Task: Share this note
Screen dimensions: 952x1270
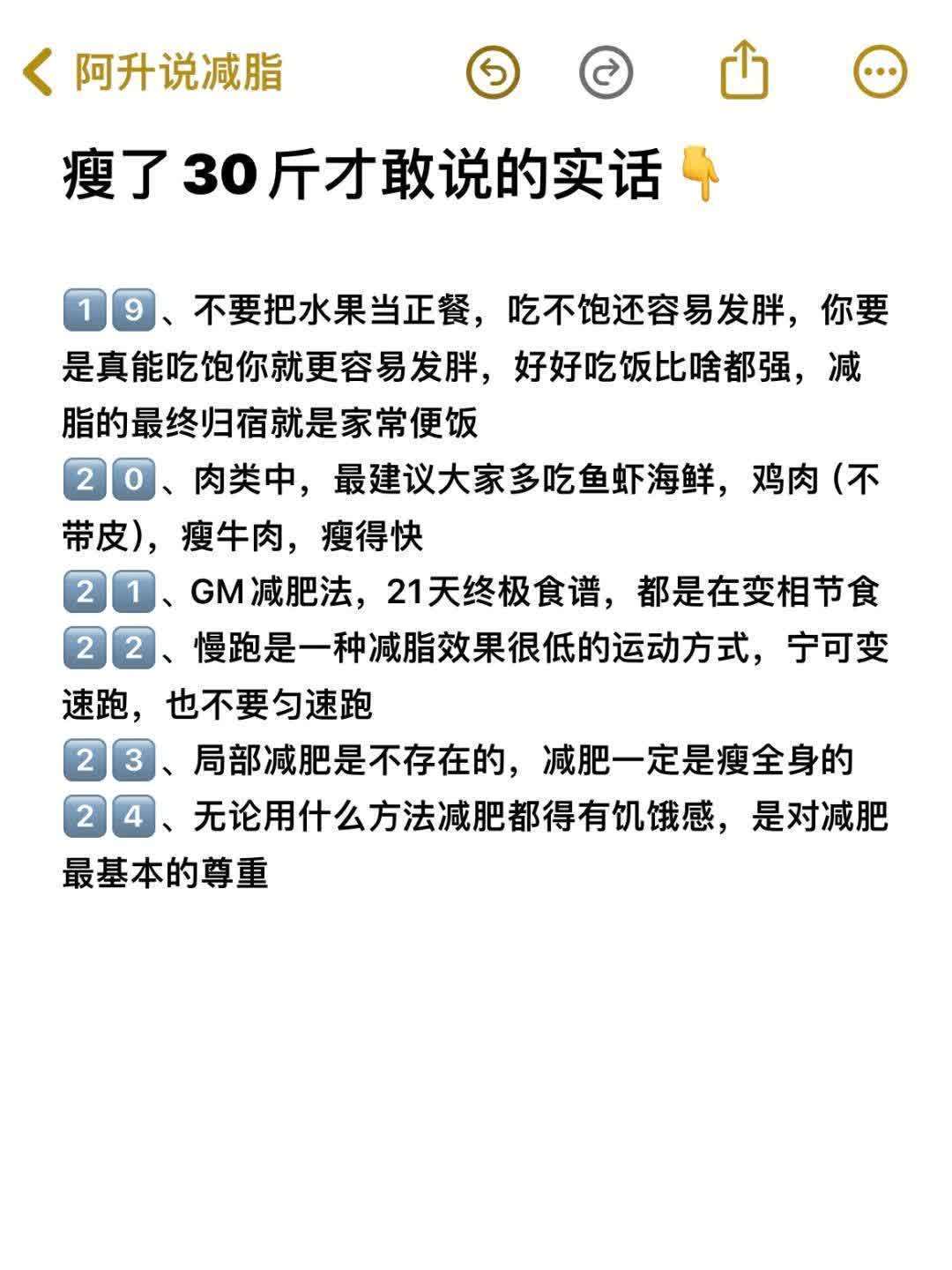Action: (745, 71)
